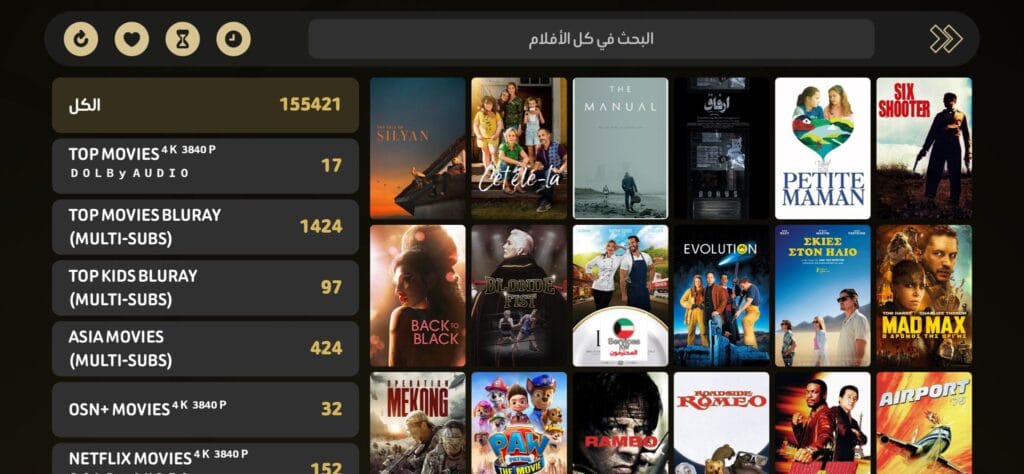Image resolution: width=1024 pixels, height=474 pixels.
Task: Select the Roadside Romeo movie
Action: (x=721, y=422)
